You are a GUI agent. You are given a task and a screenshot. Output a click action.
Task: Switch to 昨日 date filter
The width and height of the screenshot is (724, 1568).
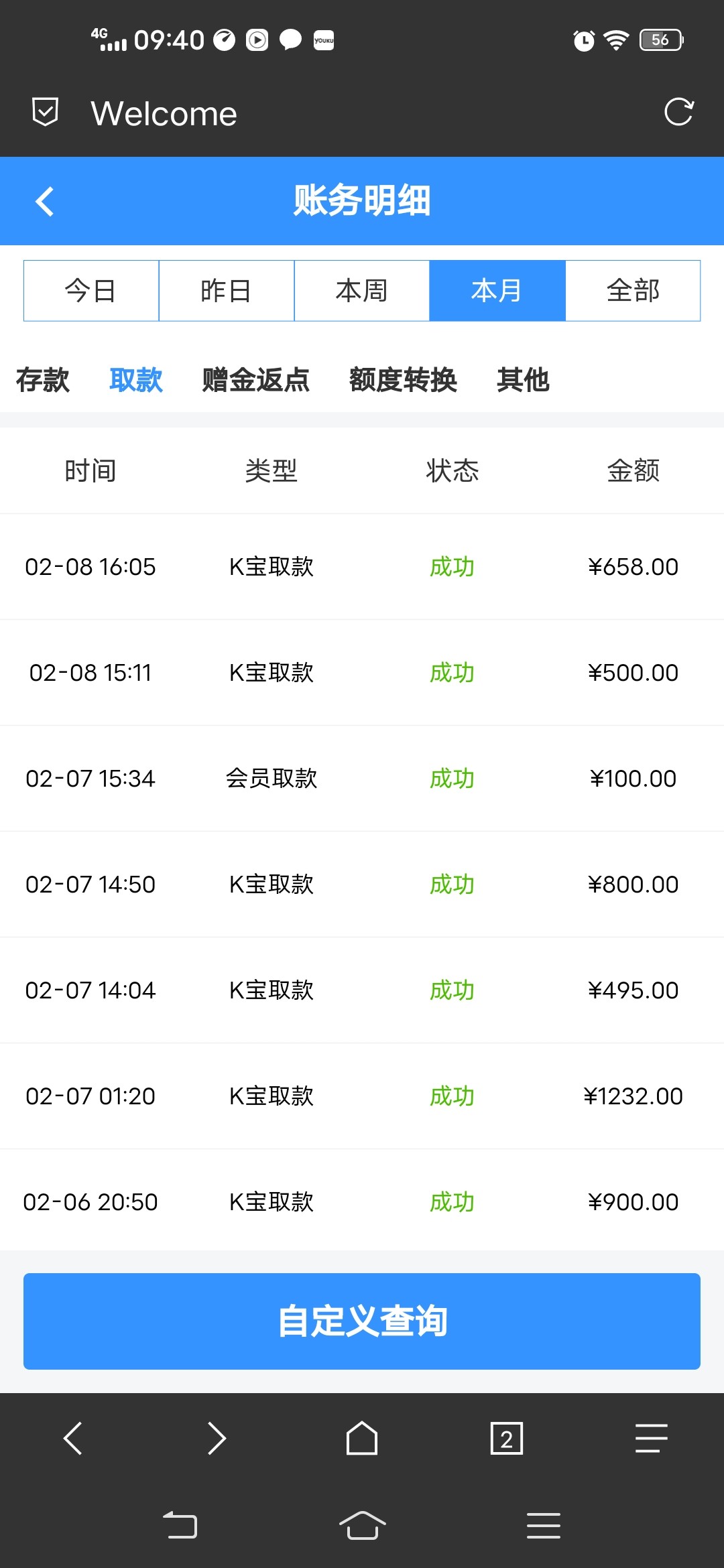click(x=227, y=291)
